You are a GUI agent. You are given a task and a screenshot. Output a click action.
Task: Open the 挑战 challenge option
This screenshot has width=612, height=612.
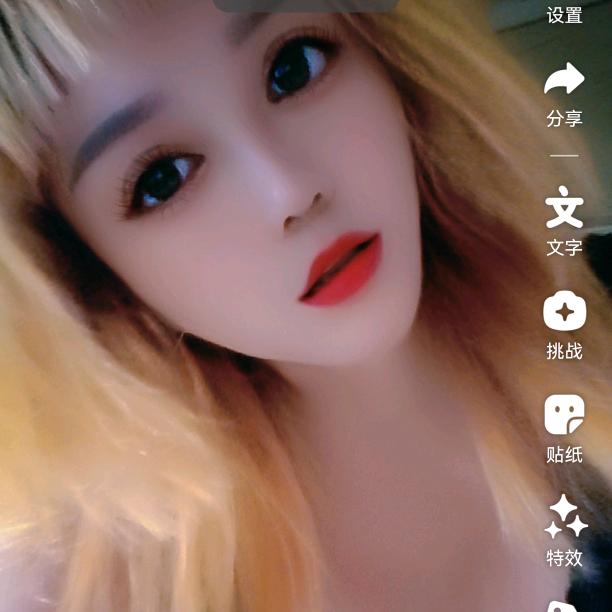564,323
